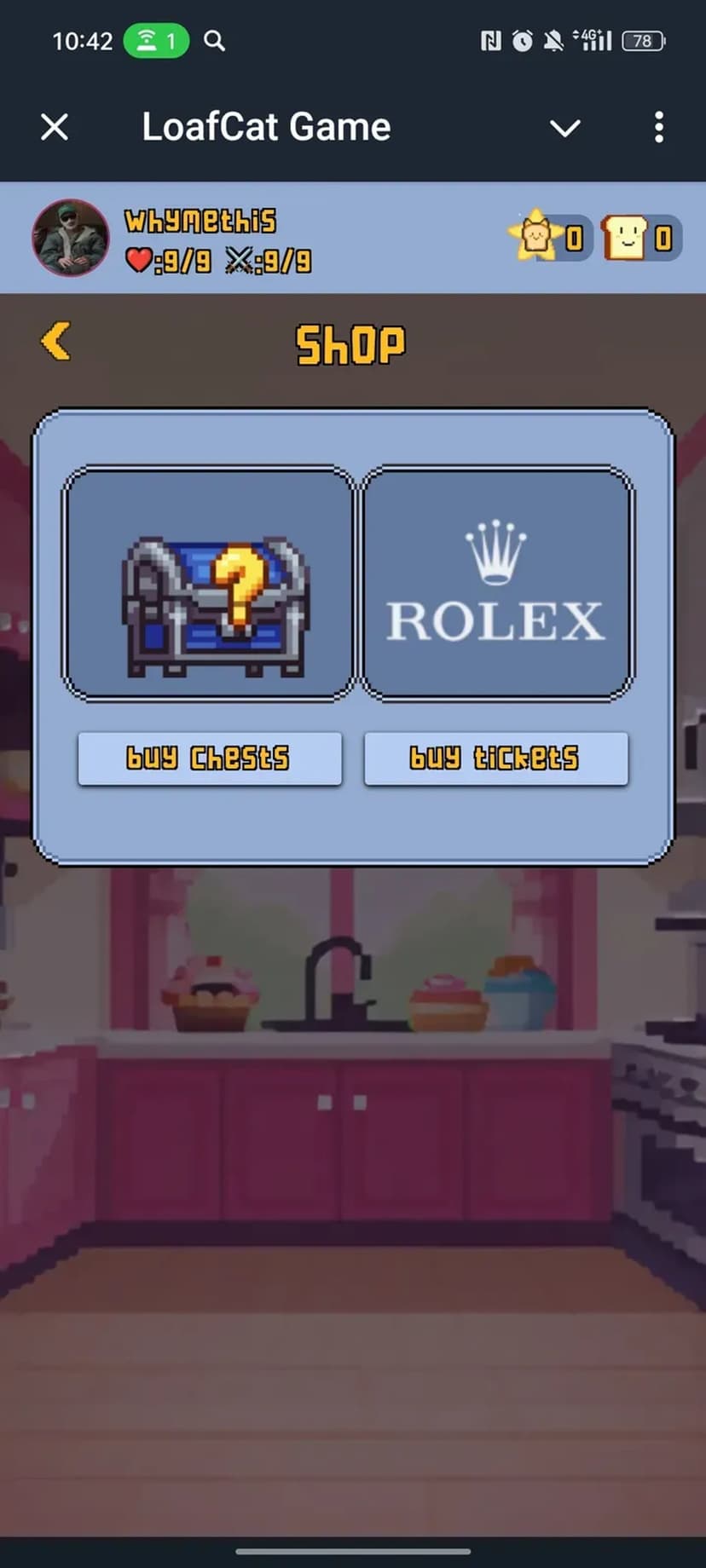
Task: Open the star cat coin balance
Action: point(551,238)
